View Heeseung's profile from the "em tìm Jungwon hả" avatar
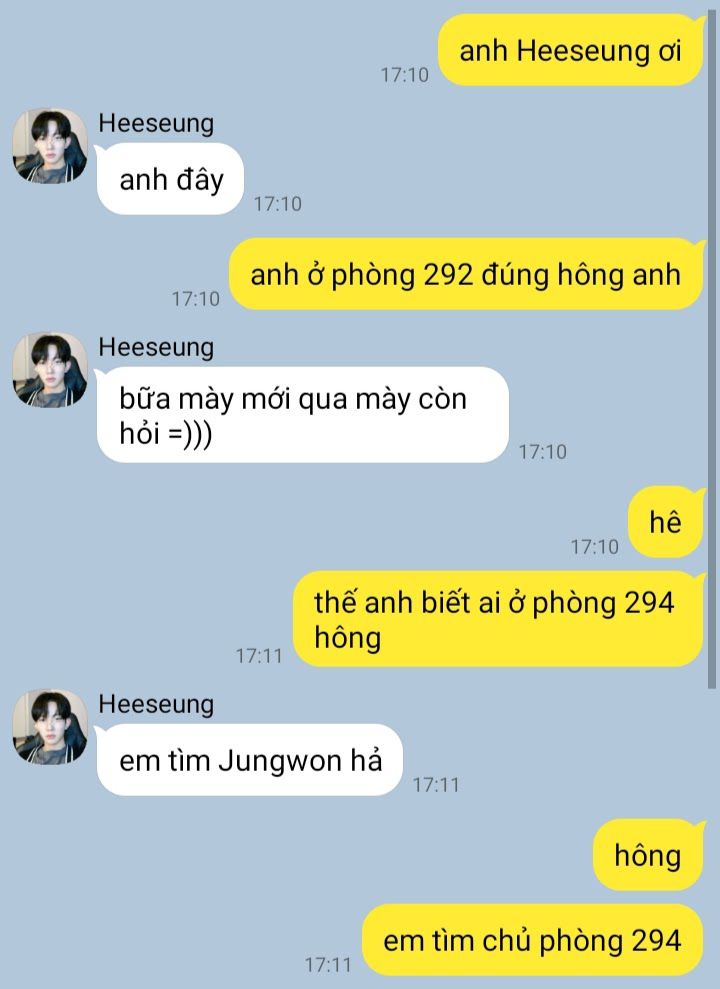This screenshot has height=989, width=720. [x=49, y=727]
